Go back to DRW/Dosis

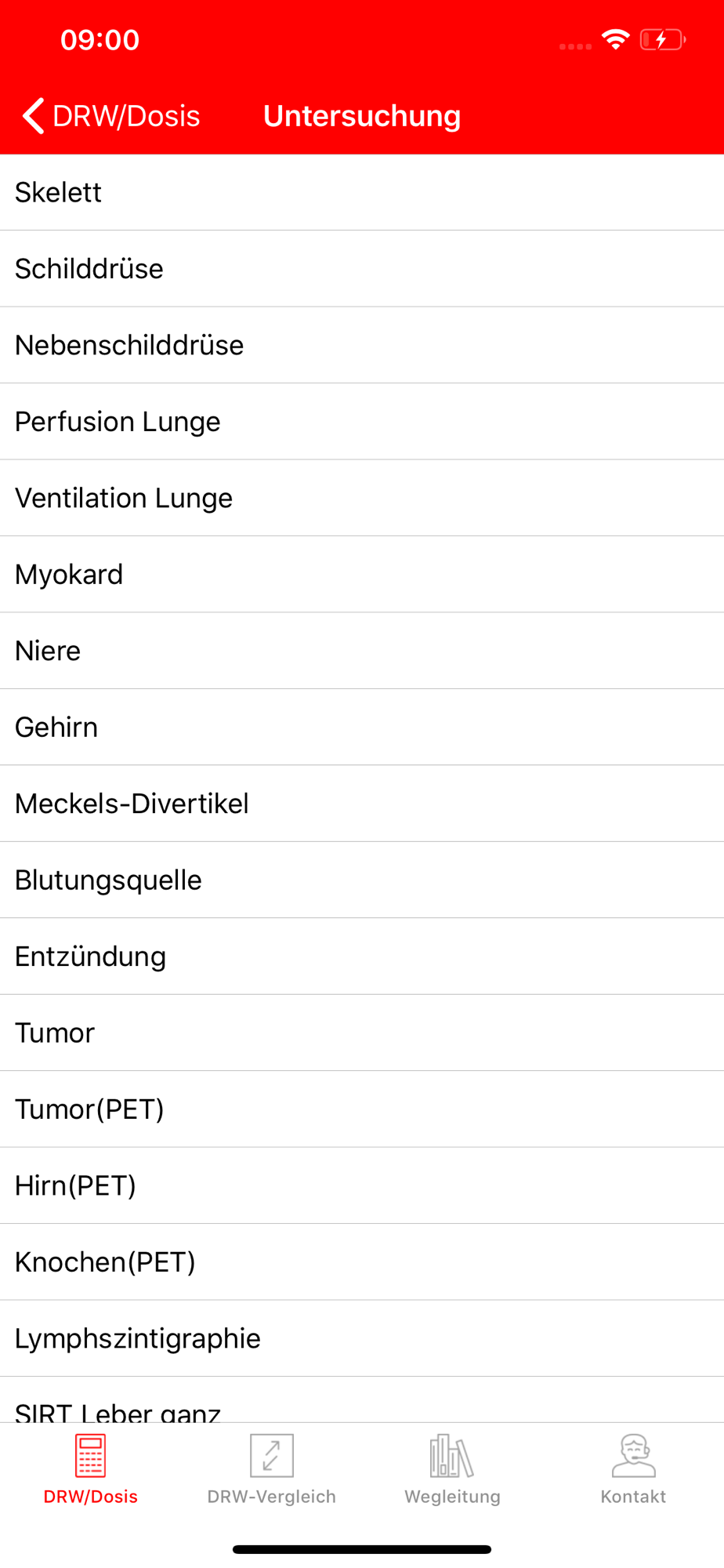(x=111, y=116)
